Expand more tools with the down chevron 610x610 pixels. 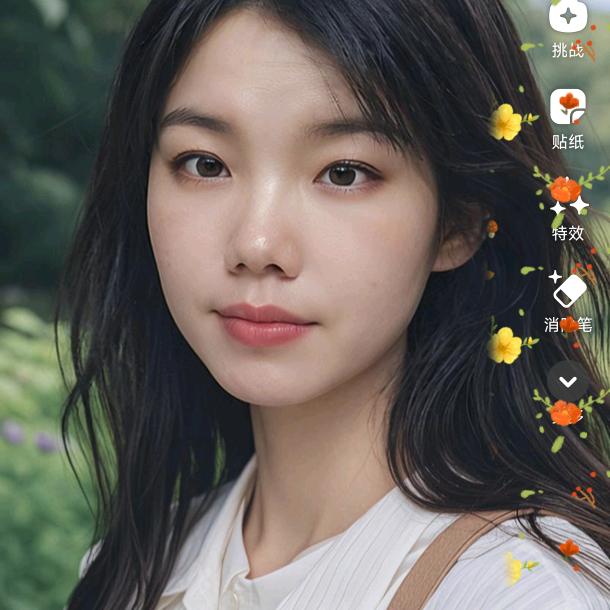(568, 381)
